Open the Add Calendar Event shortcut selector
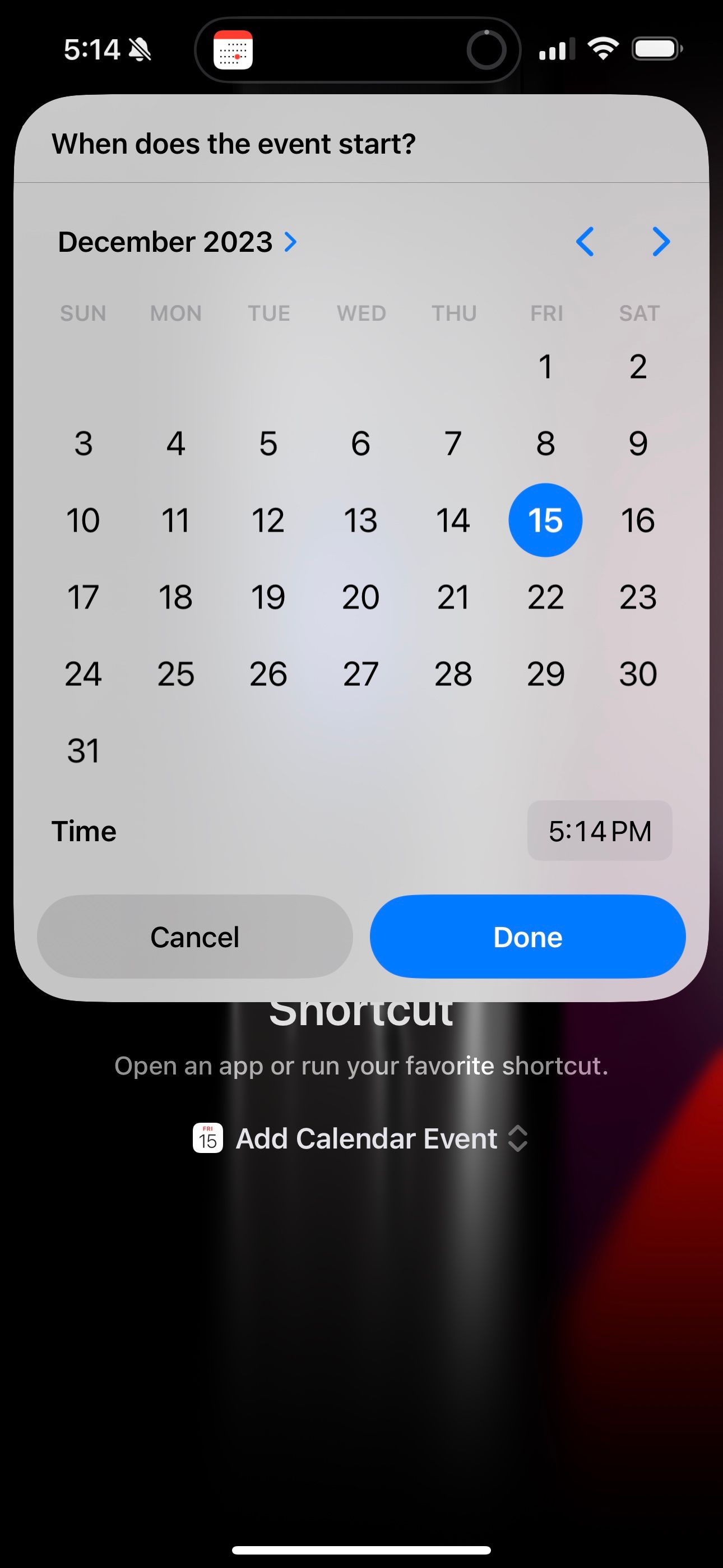Image resolution: width=723 pixels, height=1568 pixels. (x=365, y=1138)
